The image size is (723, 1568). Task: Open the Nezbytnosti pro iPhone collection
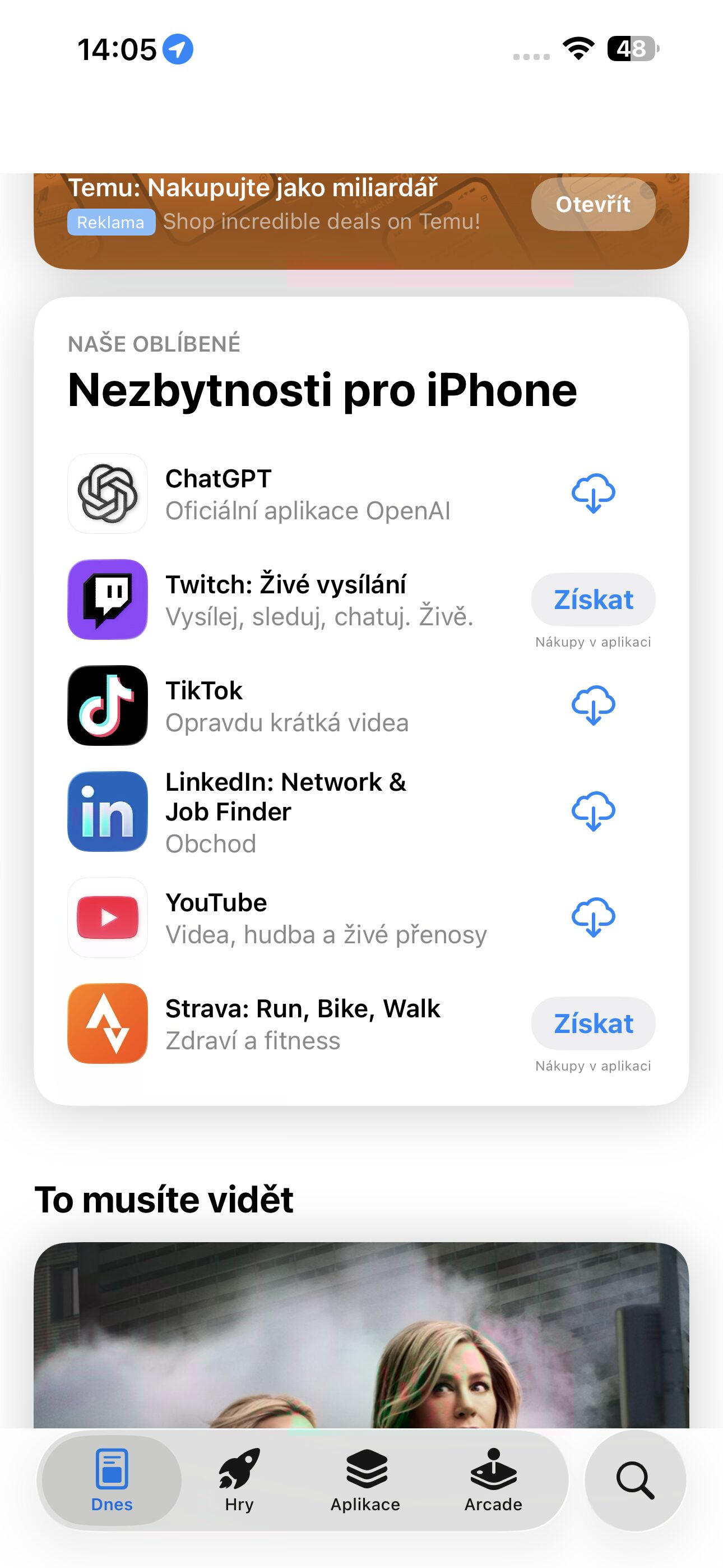[x=322, y=390]
